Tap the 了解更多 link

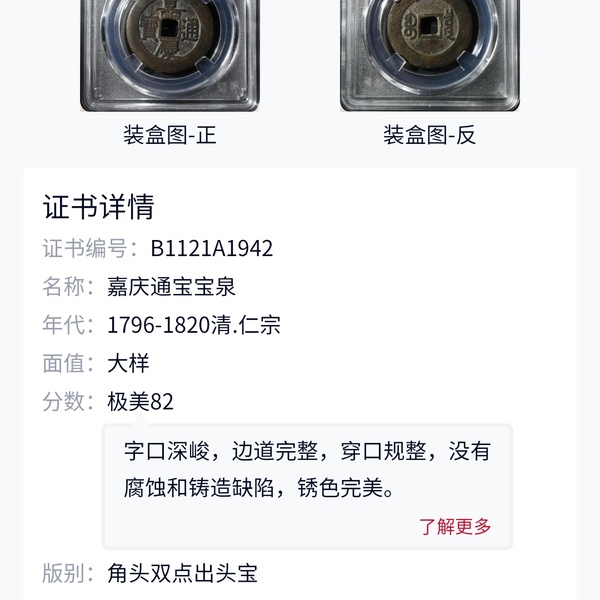[455, 527]
